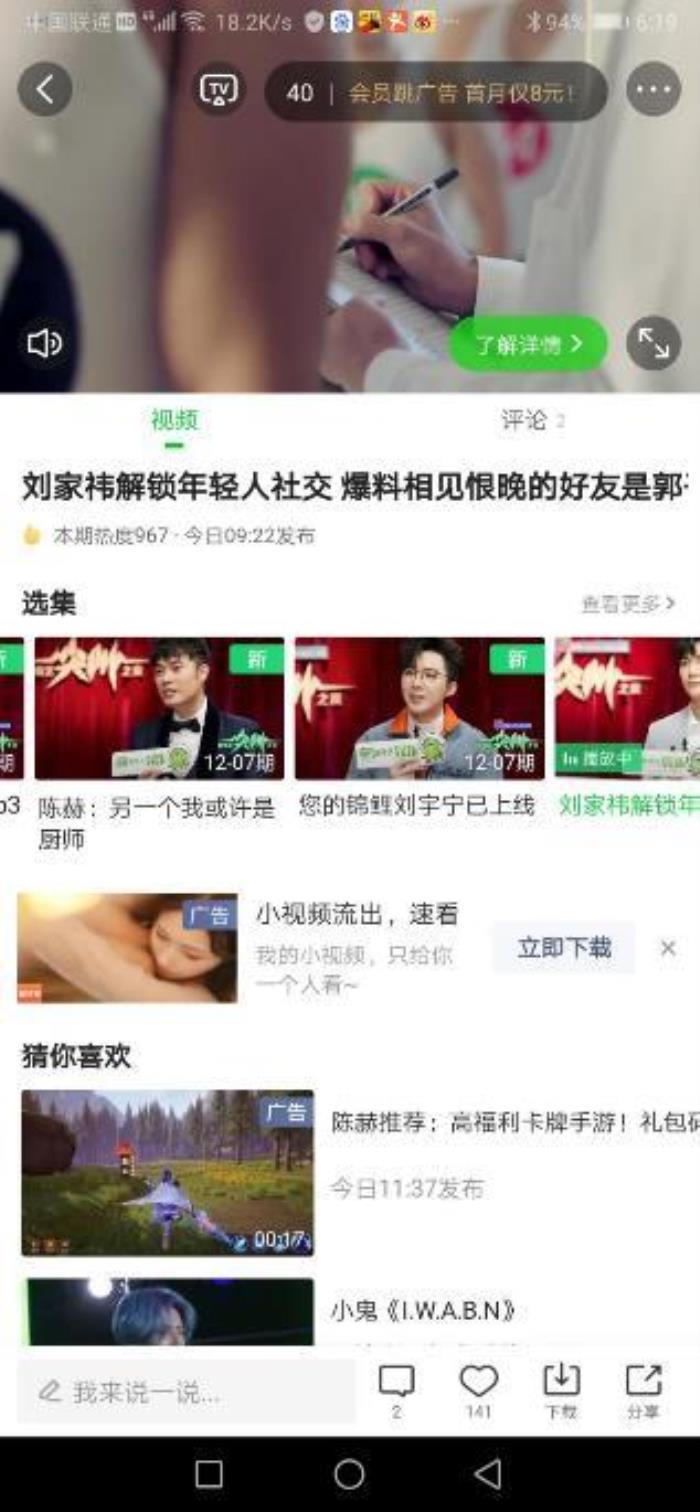Tap 立即下载 on the ad
The image size is (700, 1512).
[563, 948]
